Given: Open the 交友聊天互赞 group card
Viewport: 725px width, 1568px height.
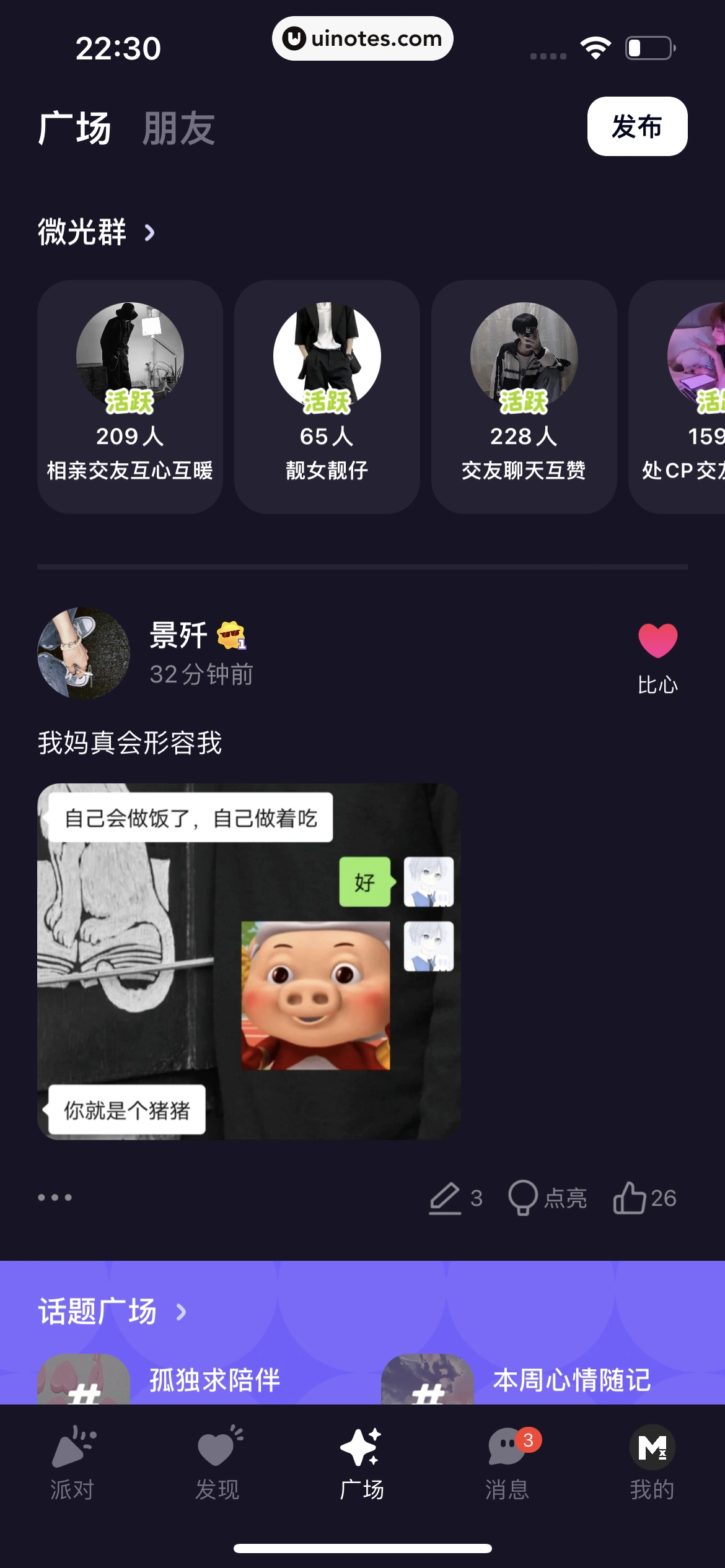Looking at the screenshot, I should [x=524, y=396].
